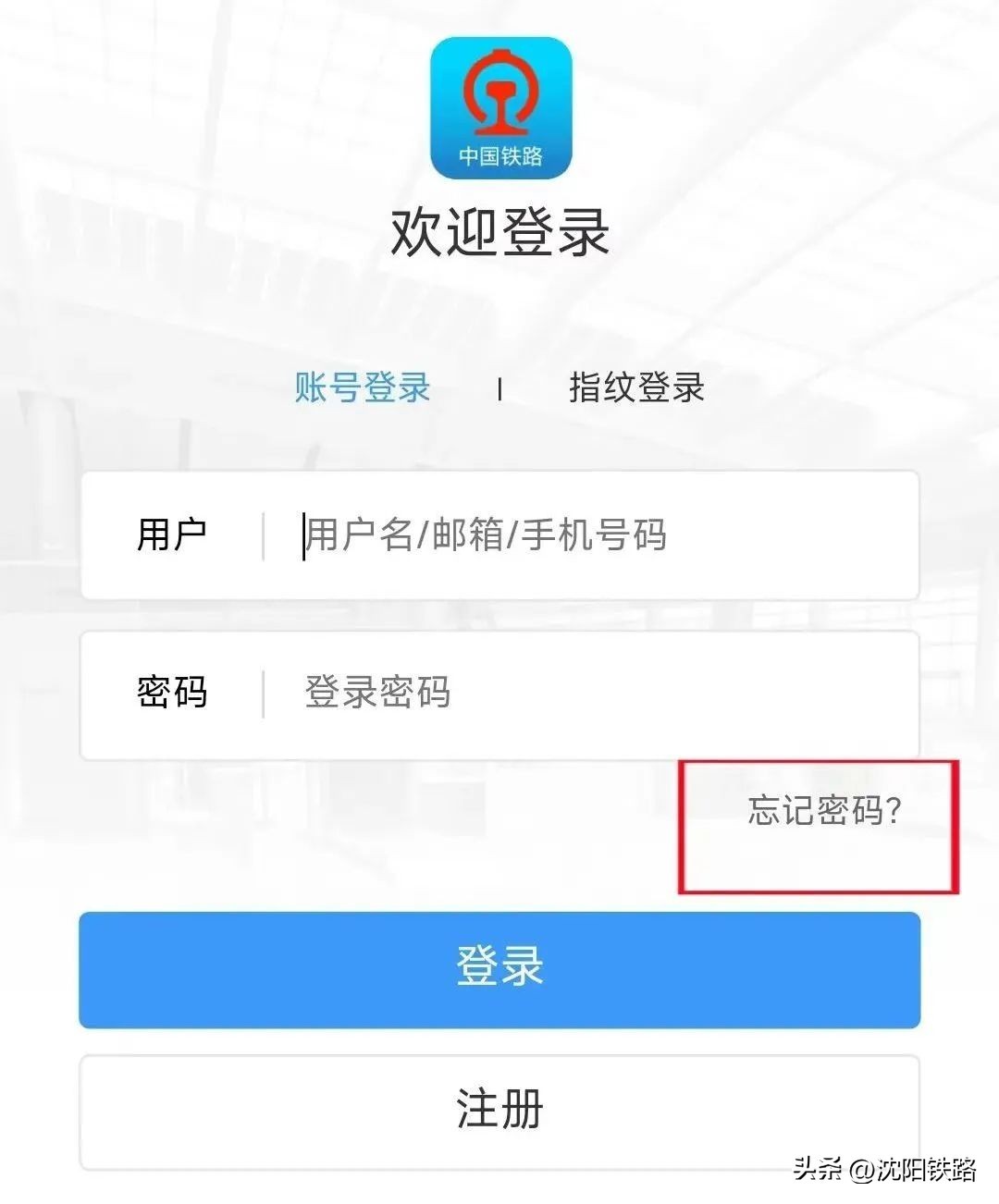Switch to 账号登录 tab
This screenshot has width=999, height=1204.
tap(363, 387)
